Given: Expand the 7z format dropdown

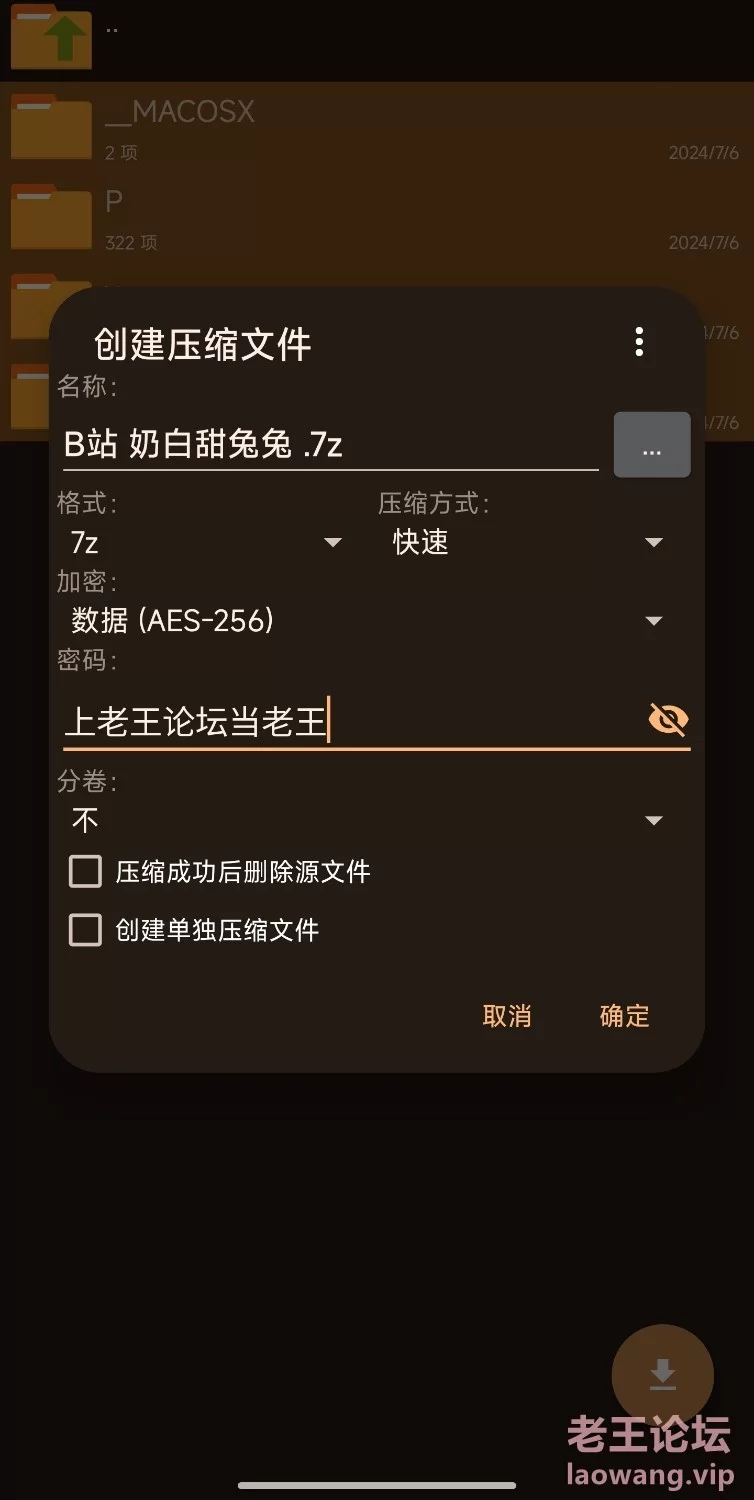Looking at the screenshot, I should tap(206, 542).
